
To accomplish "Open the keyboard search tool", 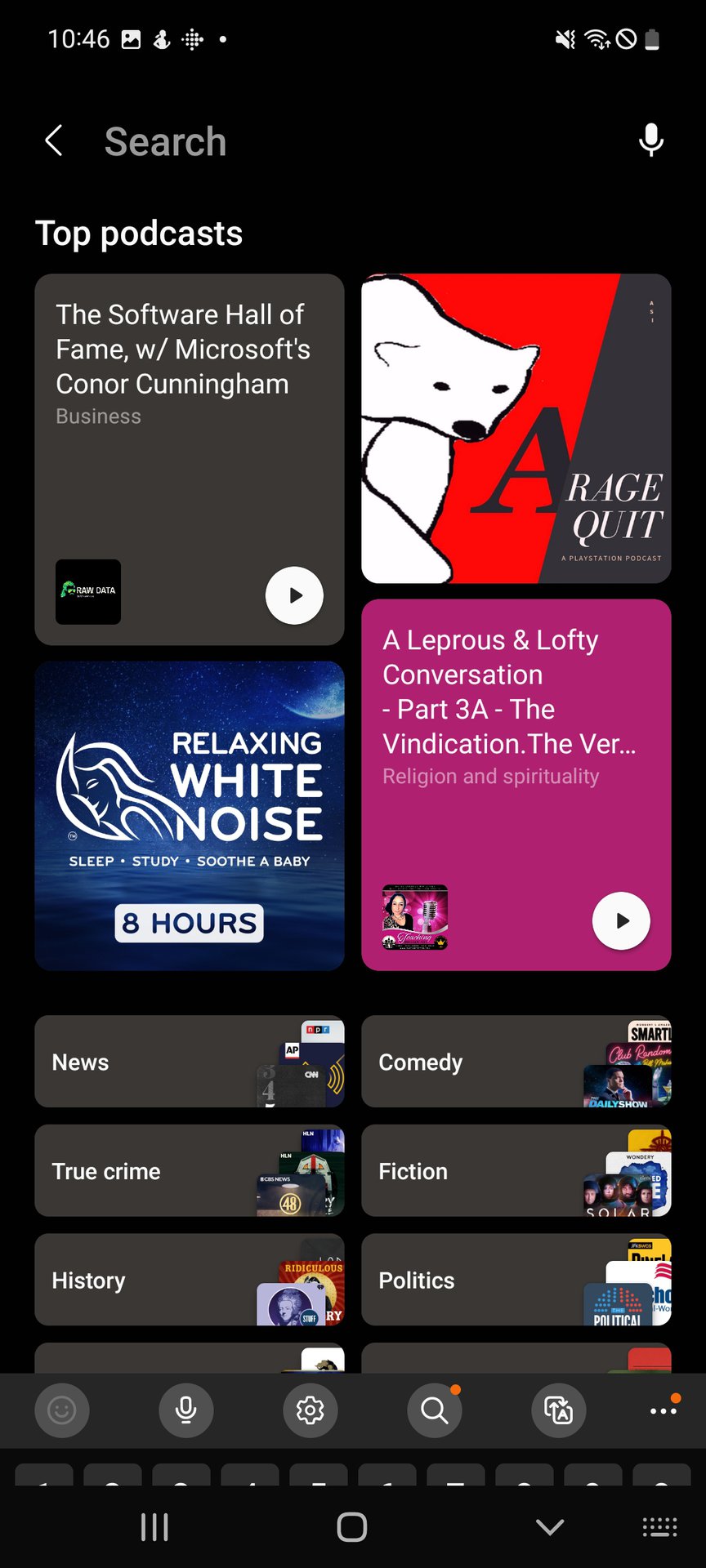I will pos(434,1410).
